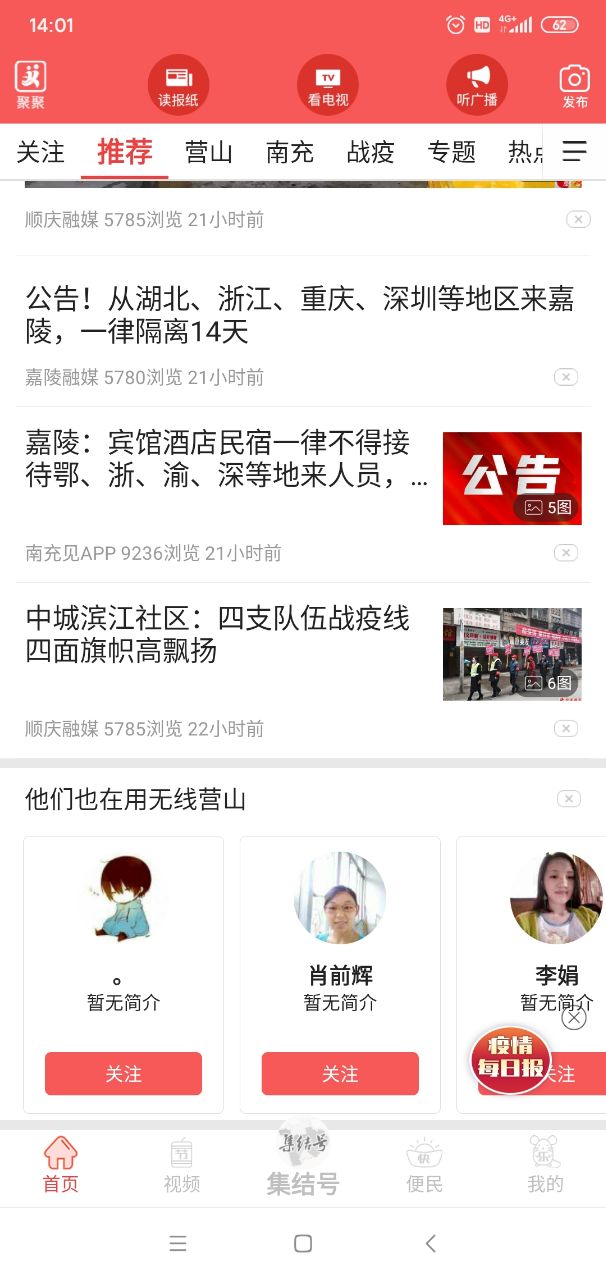Switch to the 专题 top tab
The width and height of the screenshot is (606, 1280).
tap(452, 152)
